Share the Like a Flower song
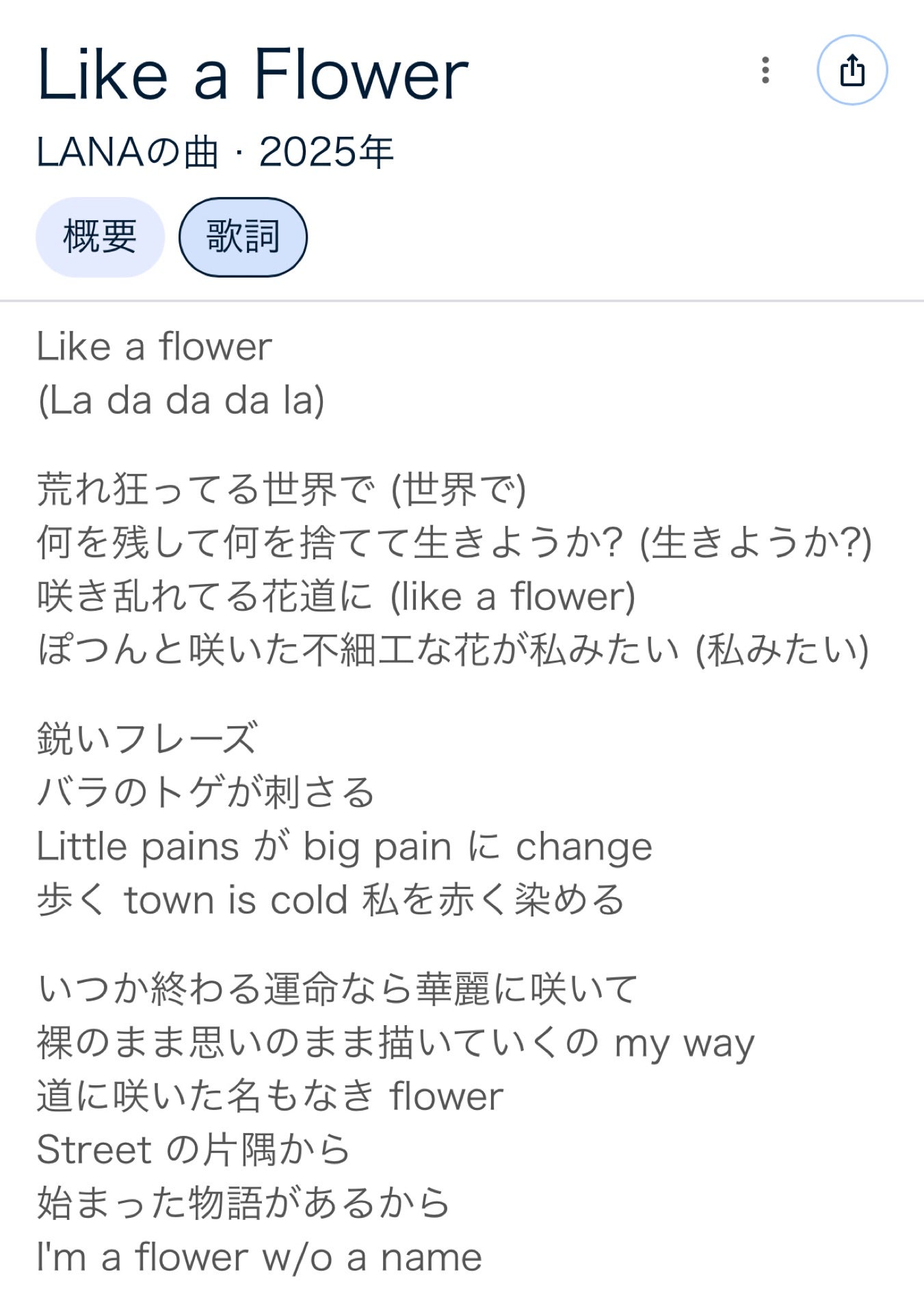 coord(852,70)
